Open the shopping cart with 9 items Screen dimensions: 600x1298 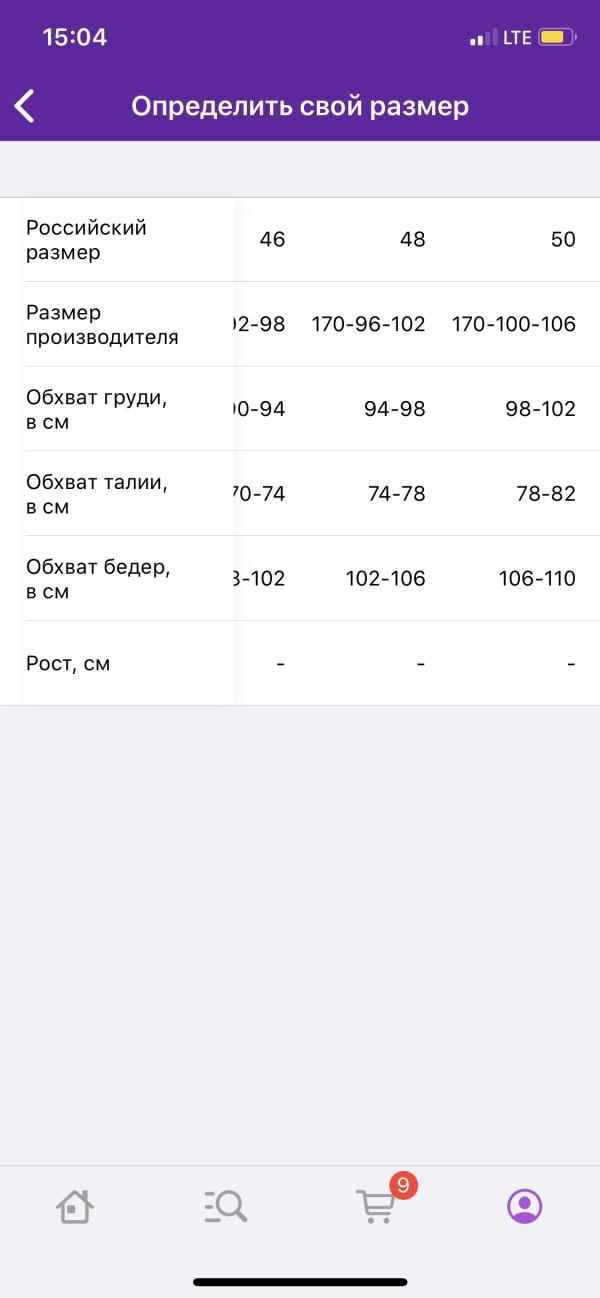[377, 1205]
